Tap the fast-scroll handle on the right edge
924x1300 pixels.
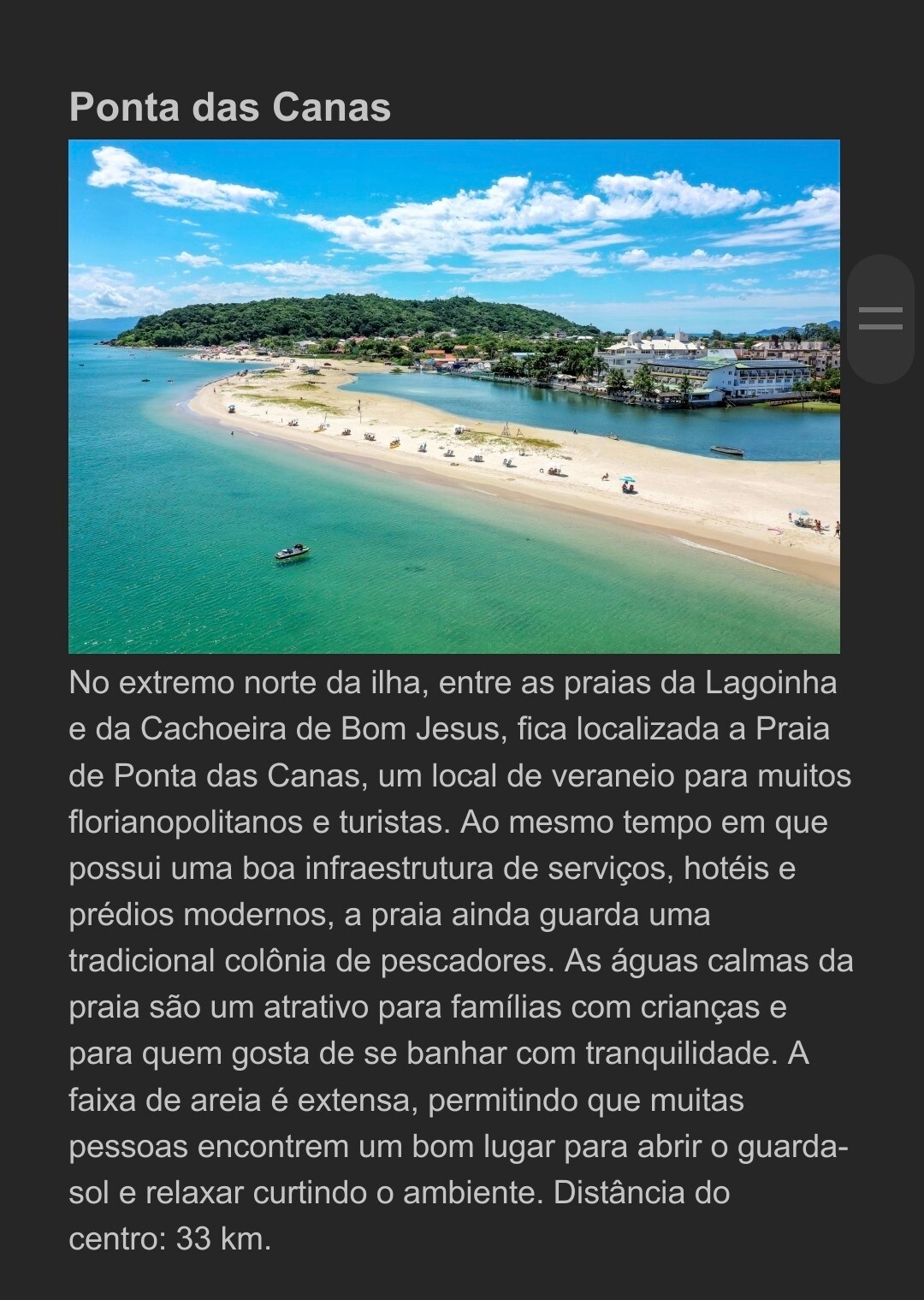(x=880, y=318)
